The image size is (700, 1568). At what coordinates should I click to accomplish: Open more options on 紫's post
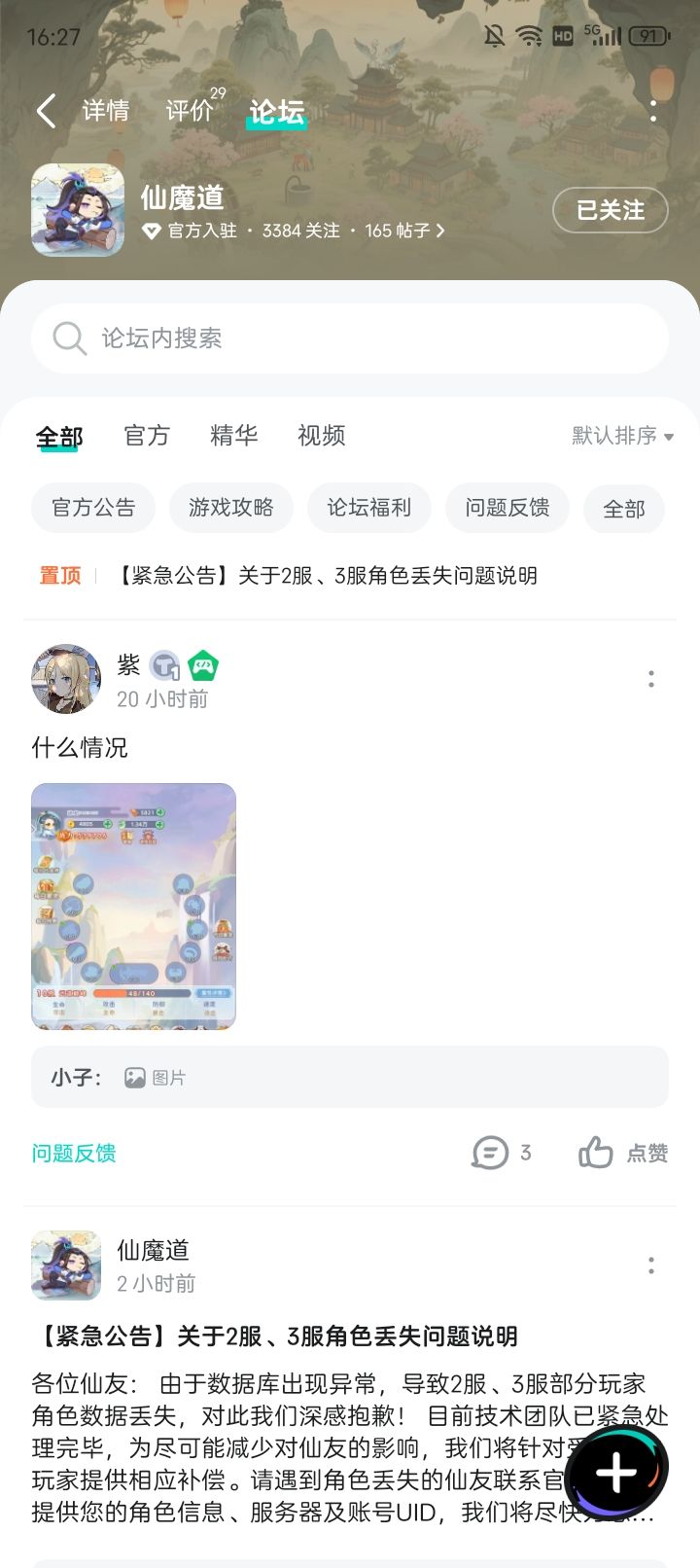[x=650, y=679]
